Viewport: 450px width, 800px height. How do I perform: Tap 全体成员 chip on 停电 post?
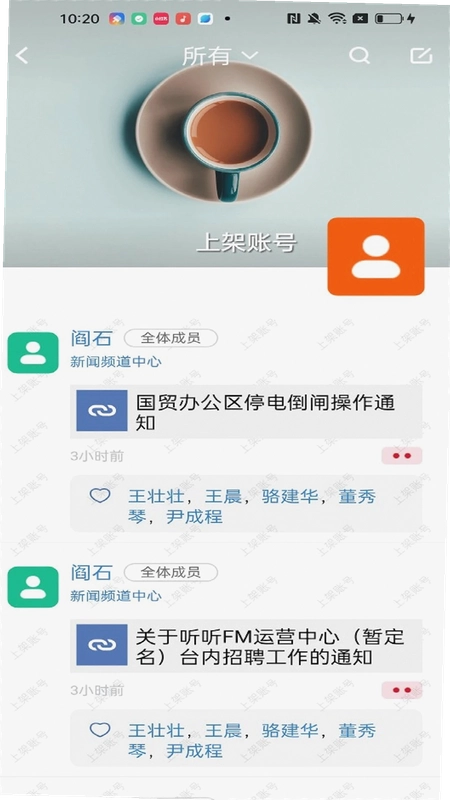point(171,338)
